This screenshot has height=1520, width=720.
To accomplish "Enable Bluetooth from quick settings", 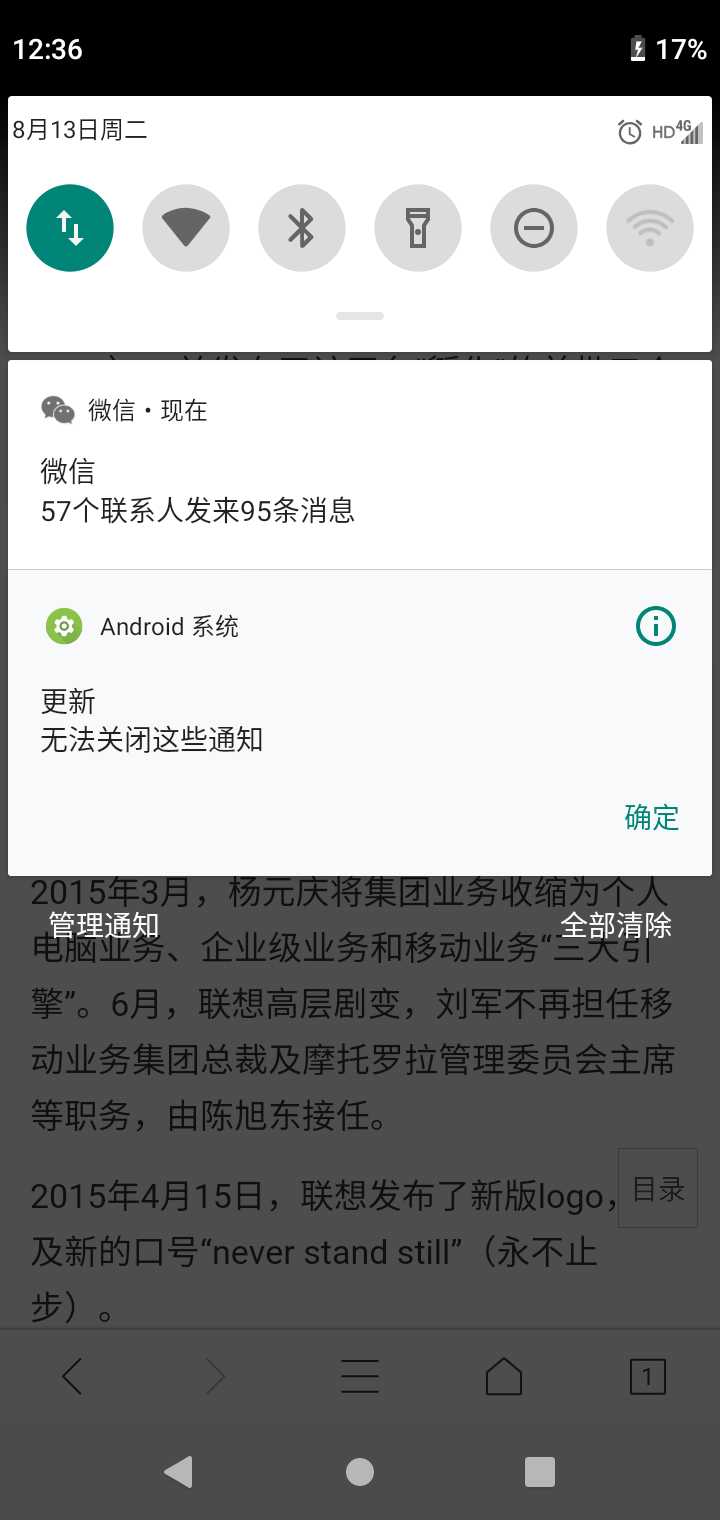I will click(302, 228).
